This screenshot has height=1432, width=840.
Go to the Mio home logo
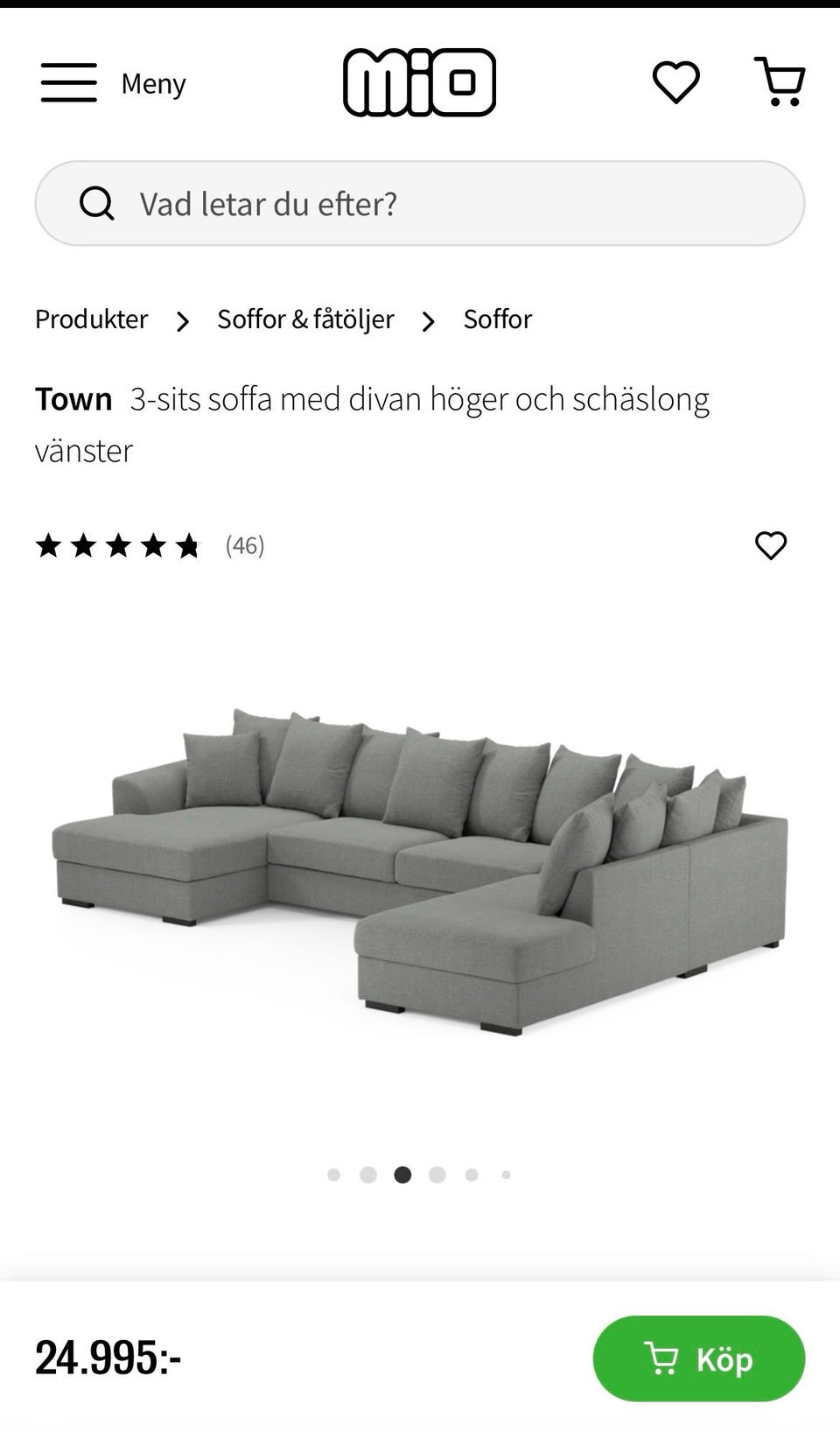(x=419, y=82)
